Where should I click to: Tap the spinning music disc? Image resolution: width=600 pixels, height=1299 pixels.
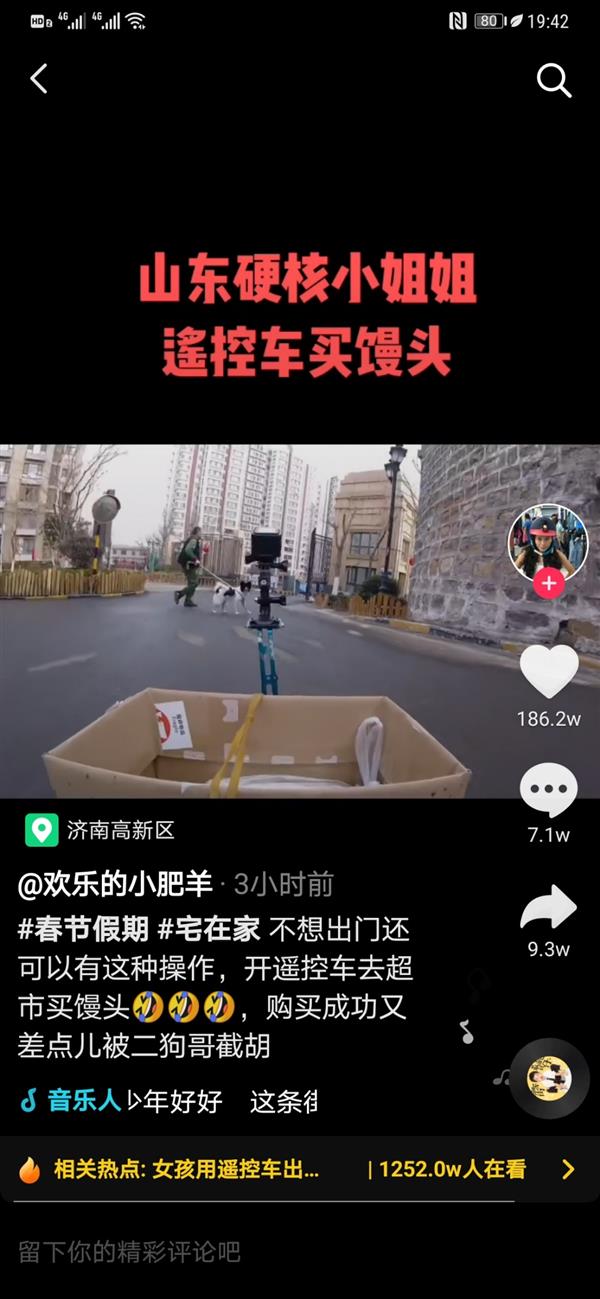[549, 1078]
